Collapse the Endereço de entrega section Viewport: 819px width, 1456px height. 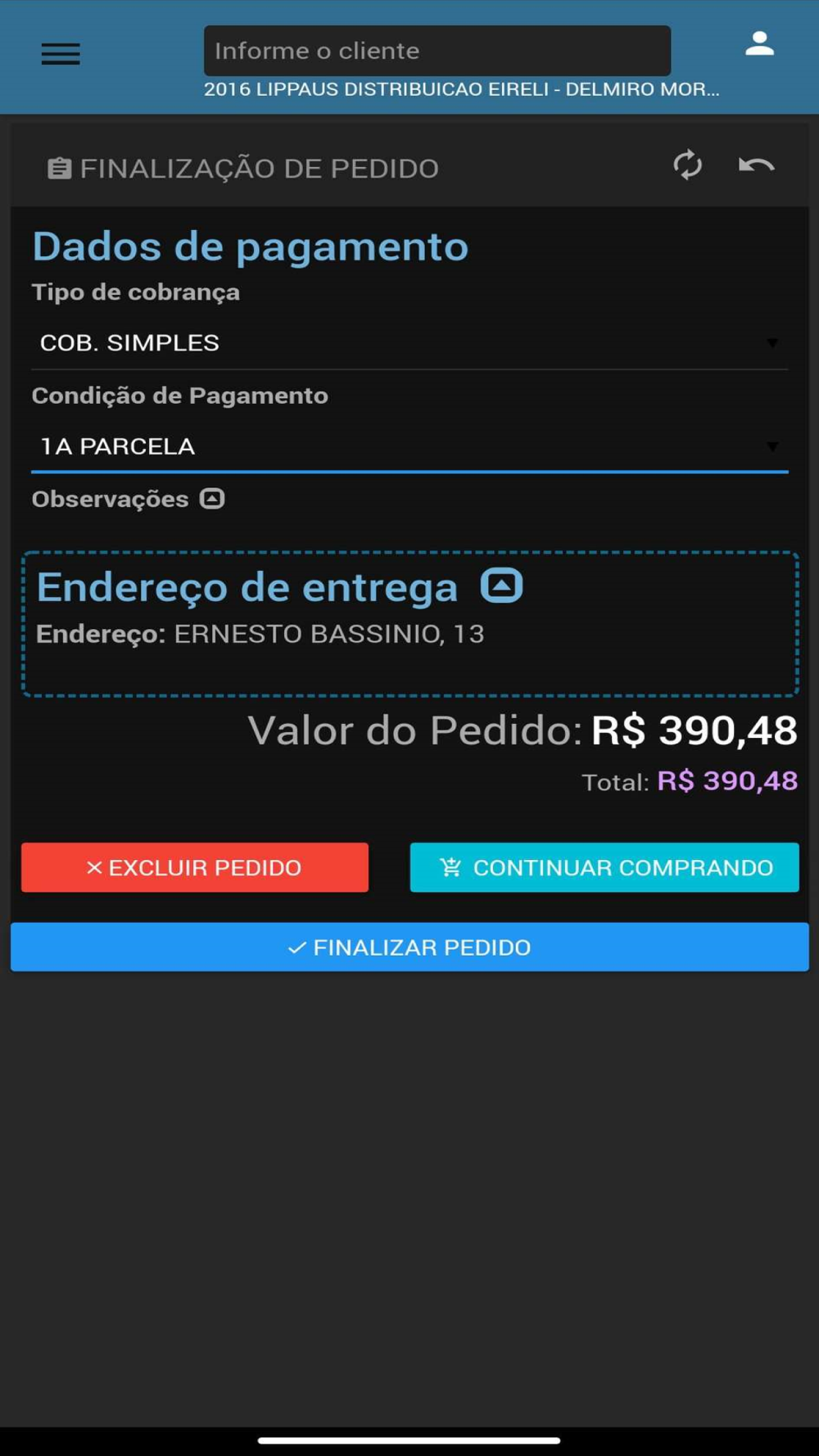[x=501, y=586]
